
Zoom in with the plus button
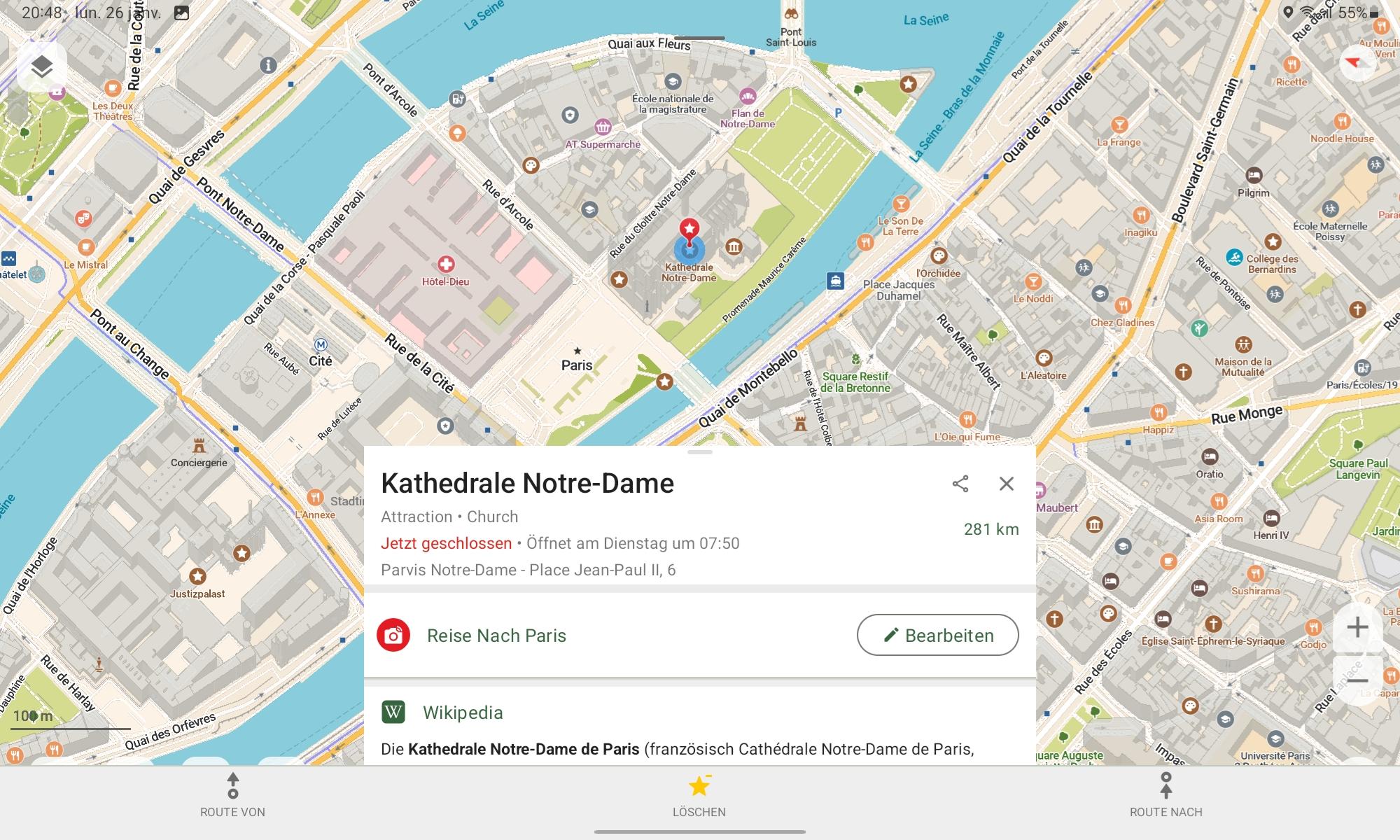(x=1357, y=627)
